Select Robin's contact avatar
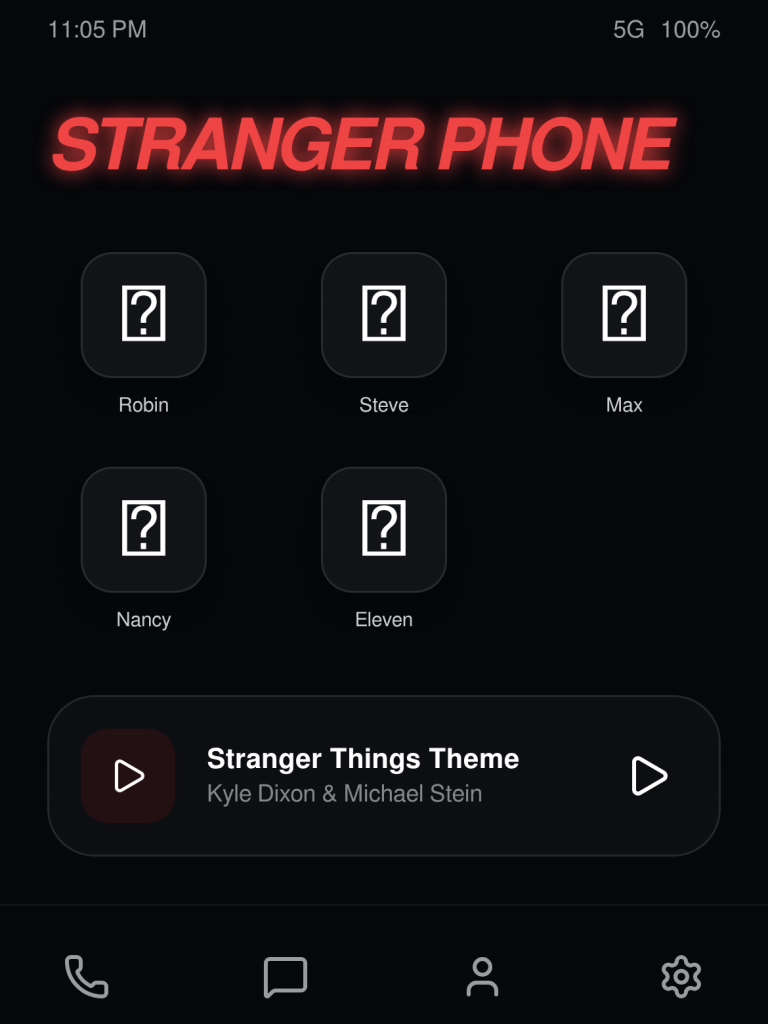The image size is (768, 1024). pos(143,315)
